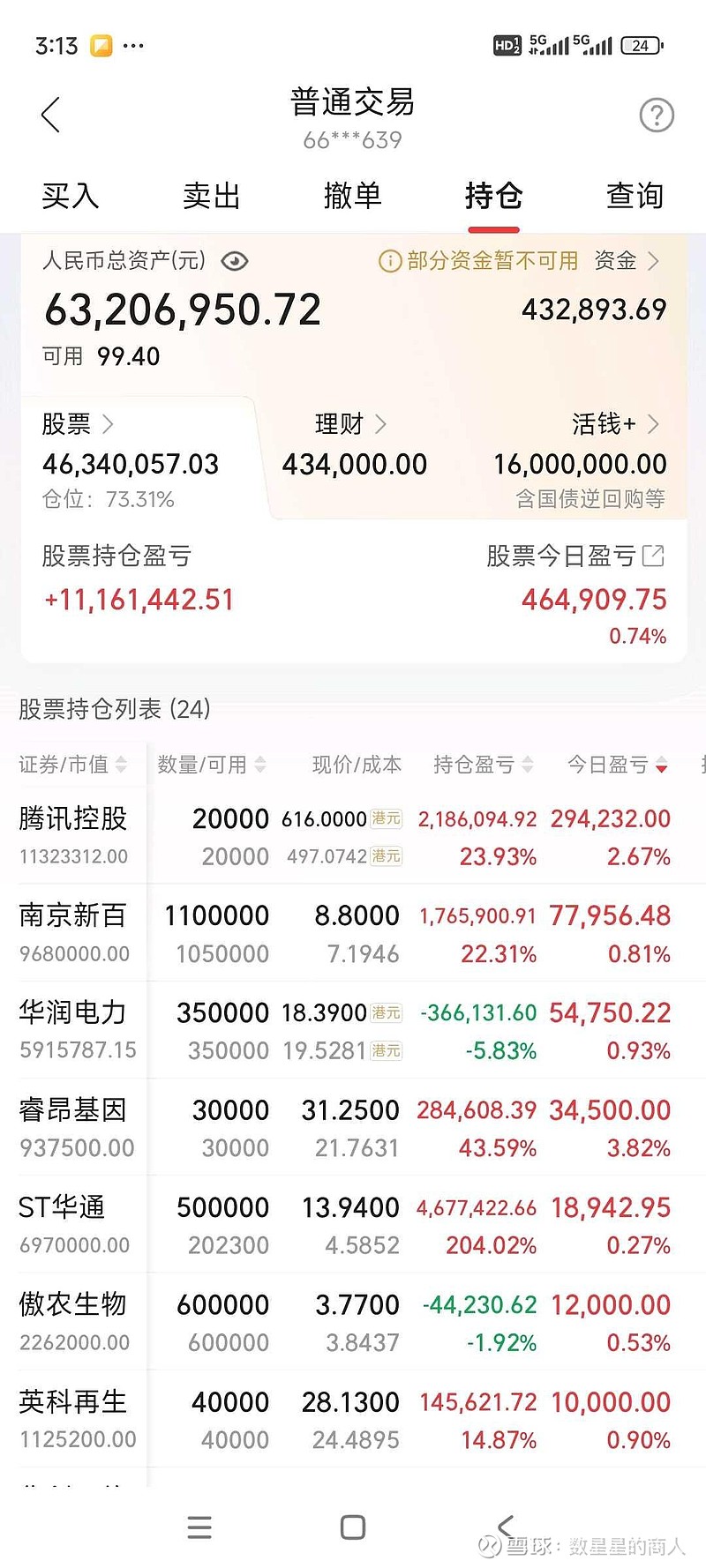The width and height of the screenshot is (706, 1568).
Task: Switch to the 买入 tab
Action: pyautogui.click(x=71, y=196)
